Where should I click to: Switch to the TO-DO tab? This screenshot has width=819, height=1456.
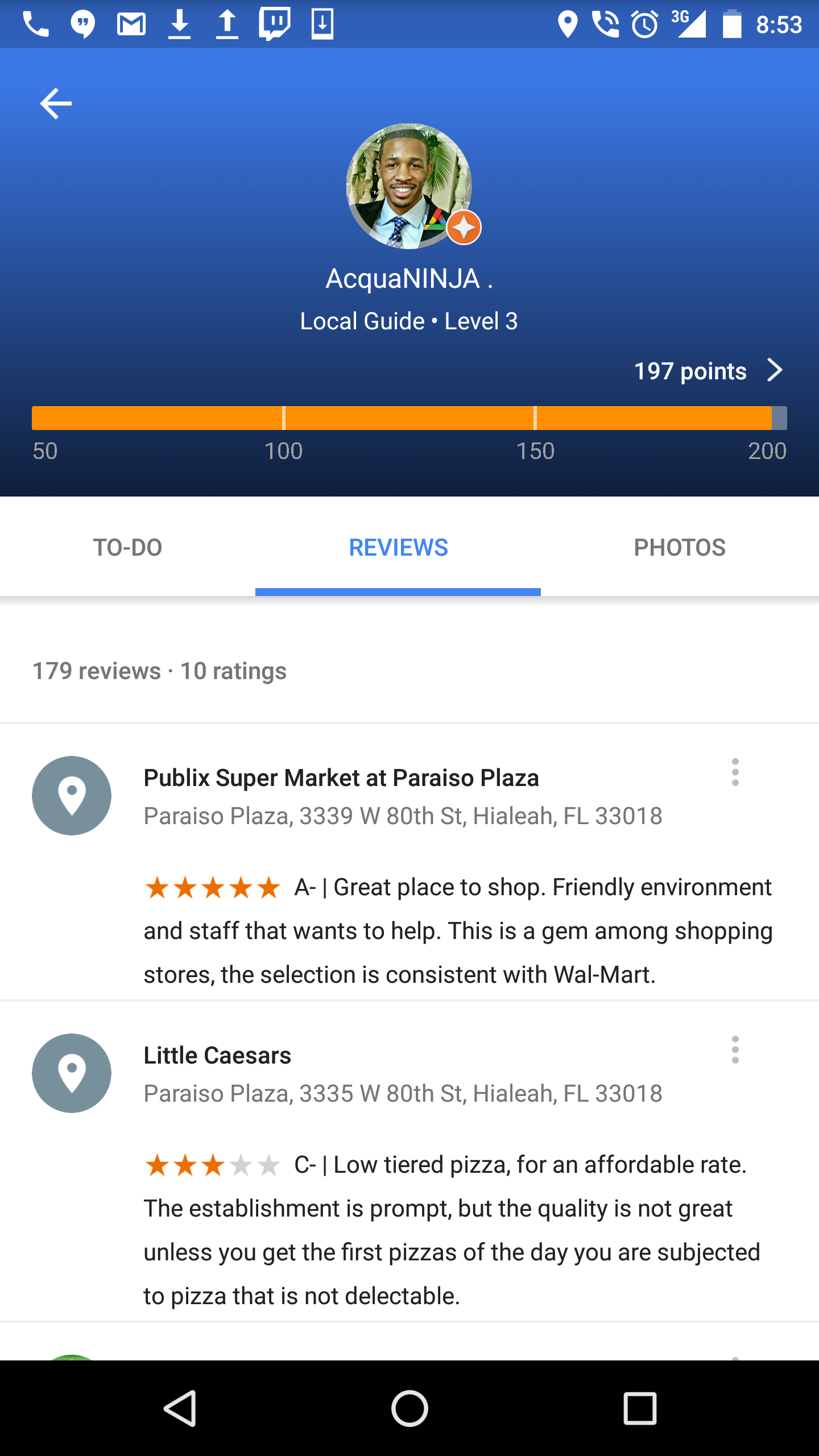(x=128, y=548)
